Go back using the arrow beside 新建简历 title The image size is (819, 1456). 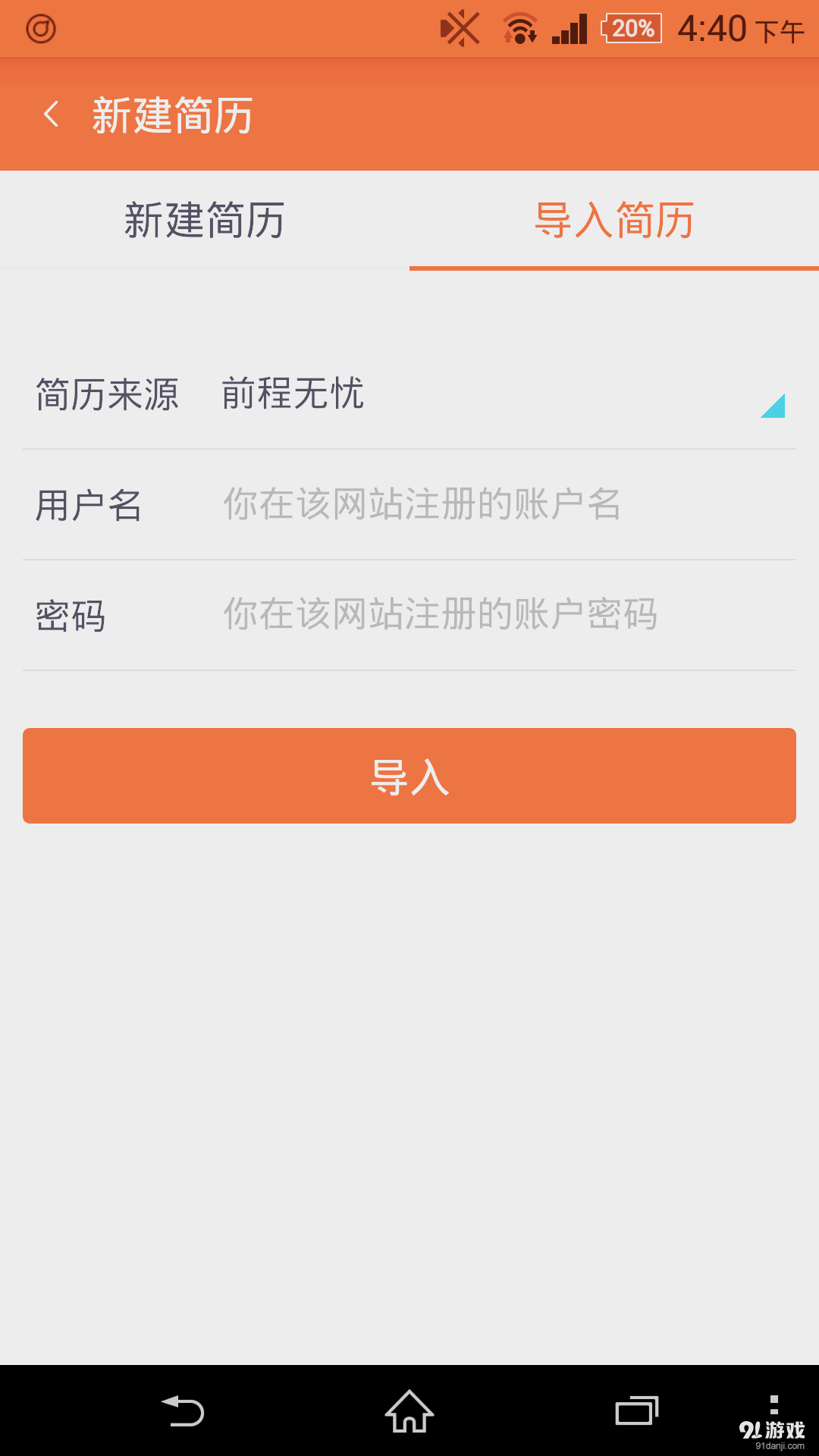coord(51,115)
